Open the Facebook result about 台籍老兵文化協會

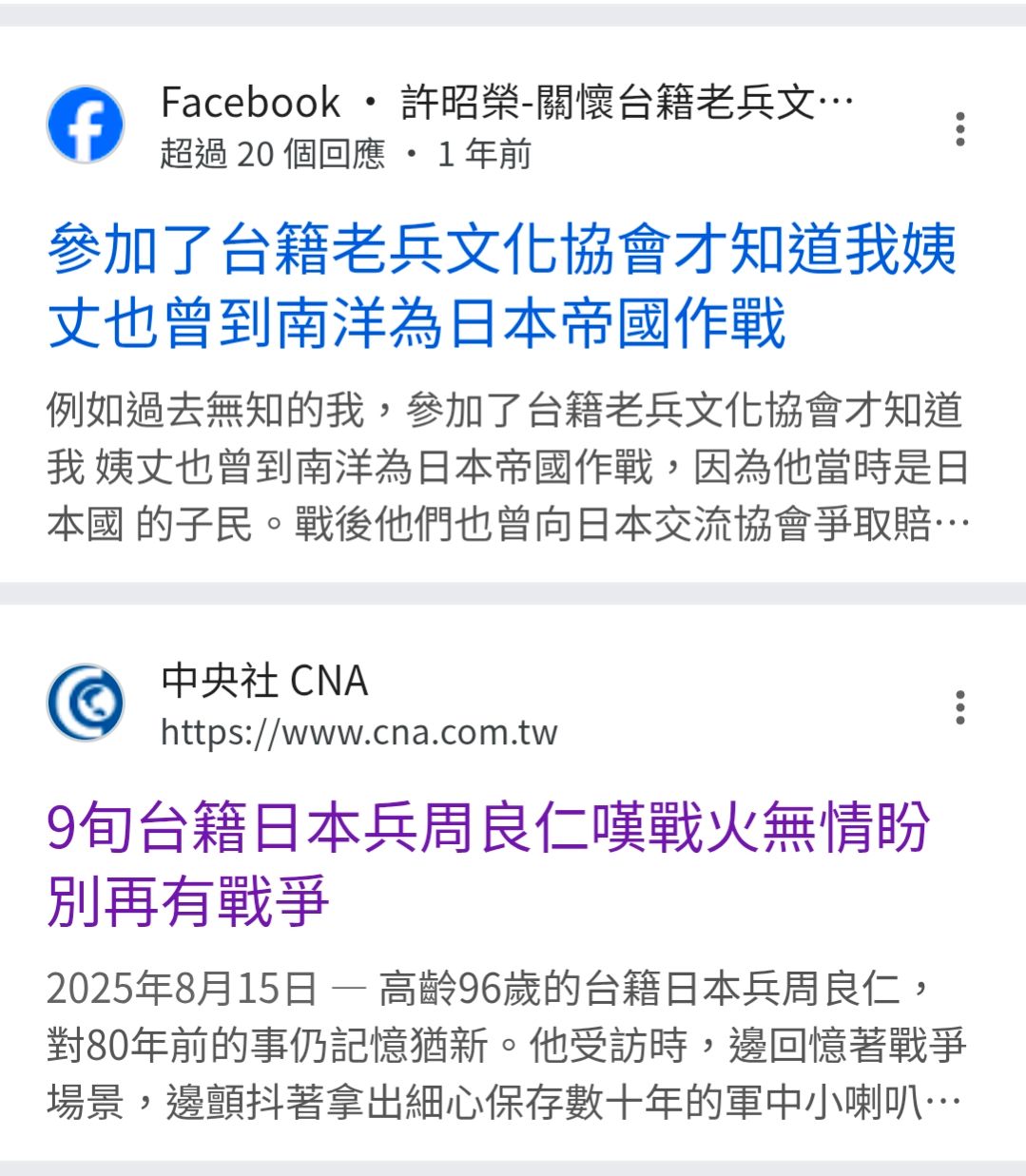click(x=501, y=285)
